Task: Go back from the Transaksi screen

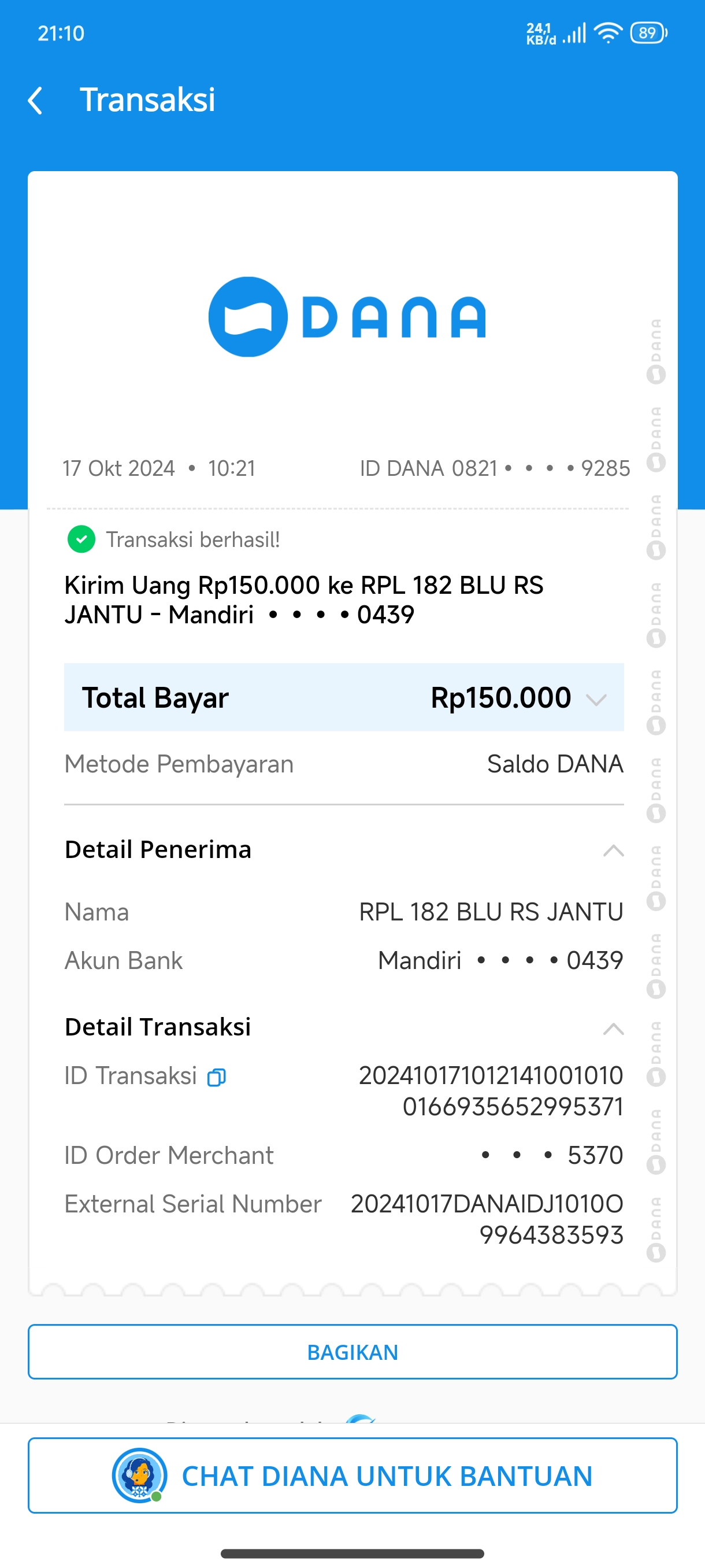Action: pos(35,101)
